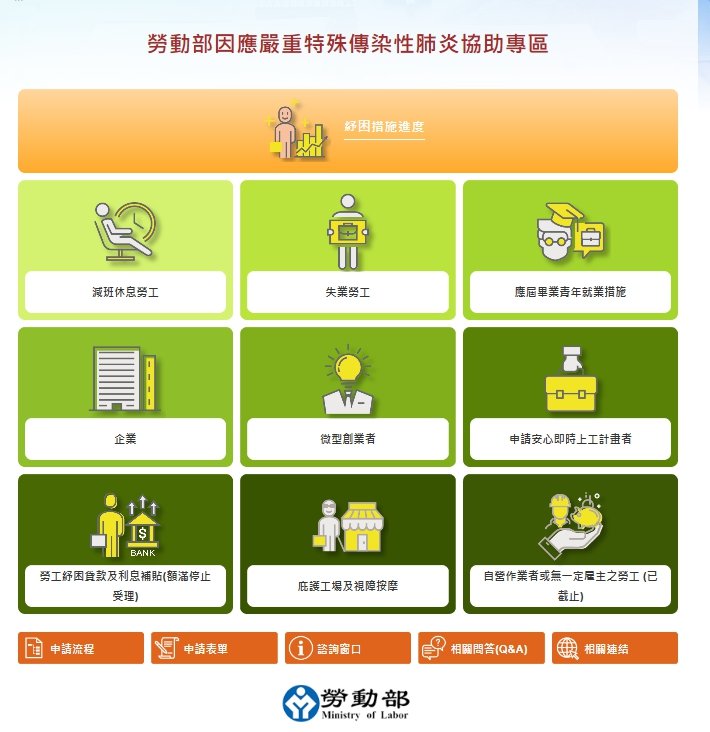
Task: View the 諮詢窗口 contact info
Action: [347, 648]
